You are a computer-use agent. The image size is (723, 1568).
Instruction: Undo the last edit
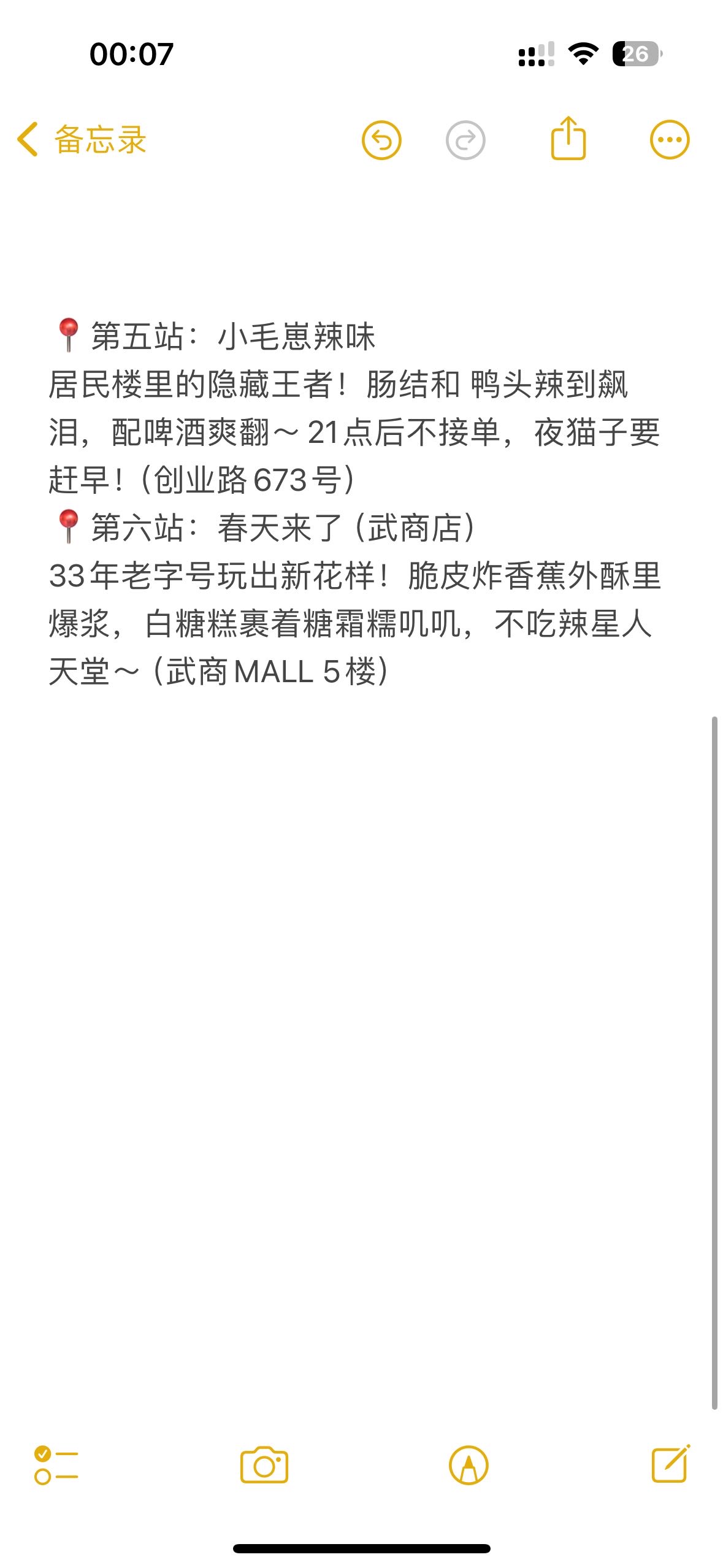coord(381,140)
